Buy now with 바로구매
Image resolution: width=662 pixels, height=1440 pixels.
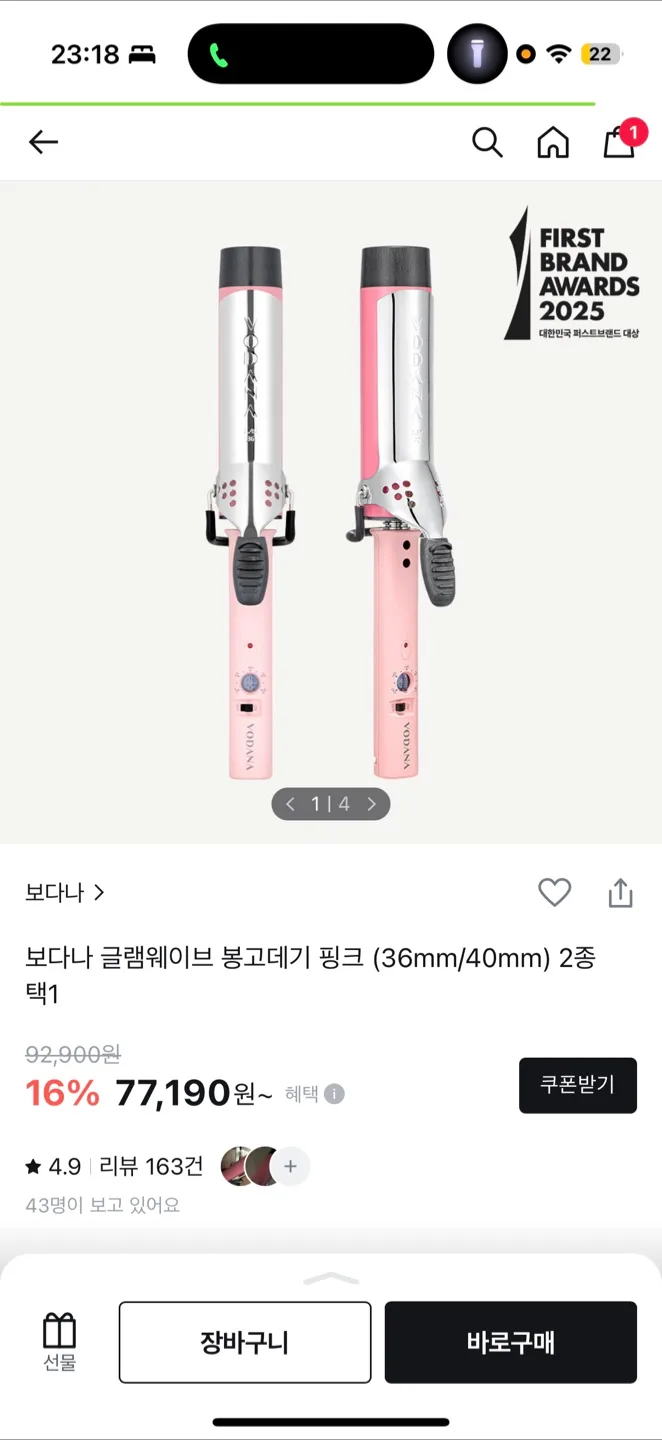[510, 1342]
